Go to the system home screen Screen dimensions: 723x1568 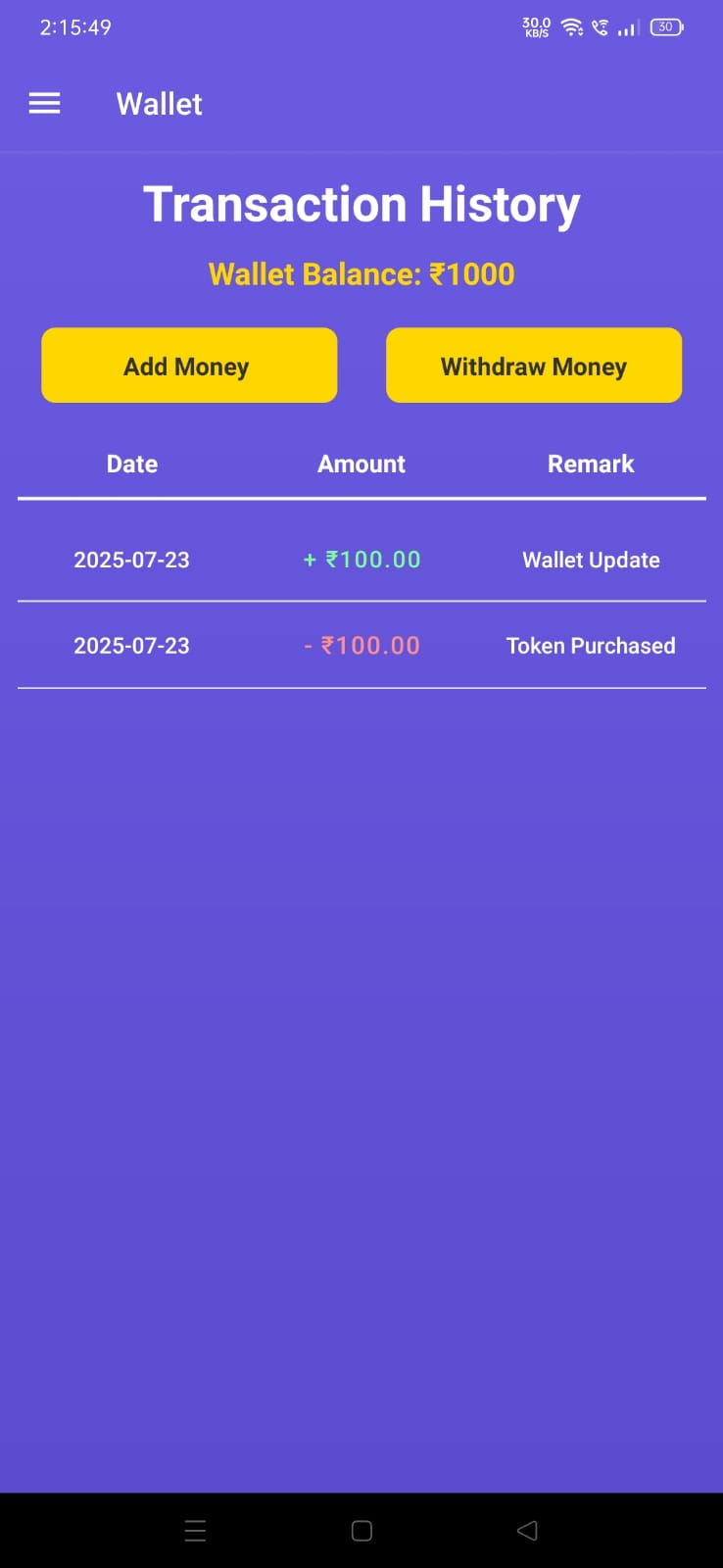(x=361, y=1530)
